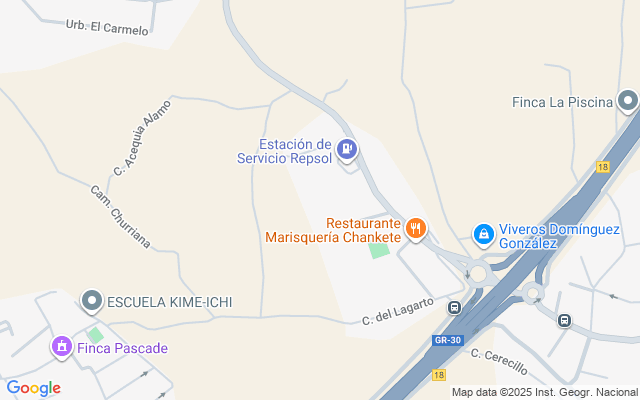Tap the bus stop near C. del Lagarto
Image resolution: width=640 pixels, height=400 pixels.
coord(454,308)
